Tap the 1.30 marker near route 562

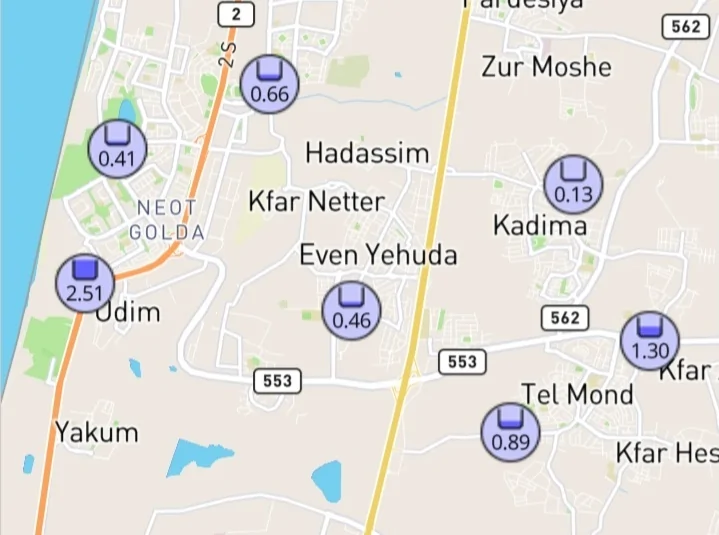click(650, 340)
